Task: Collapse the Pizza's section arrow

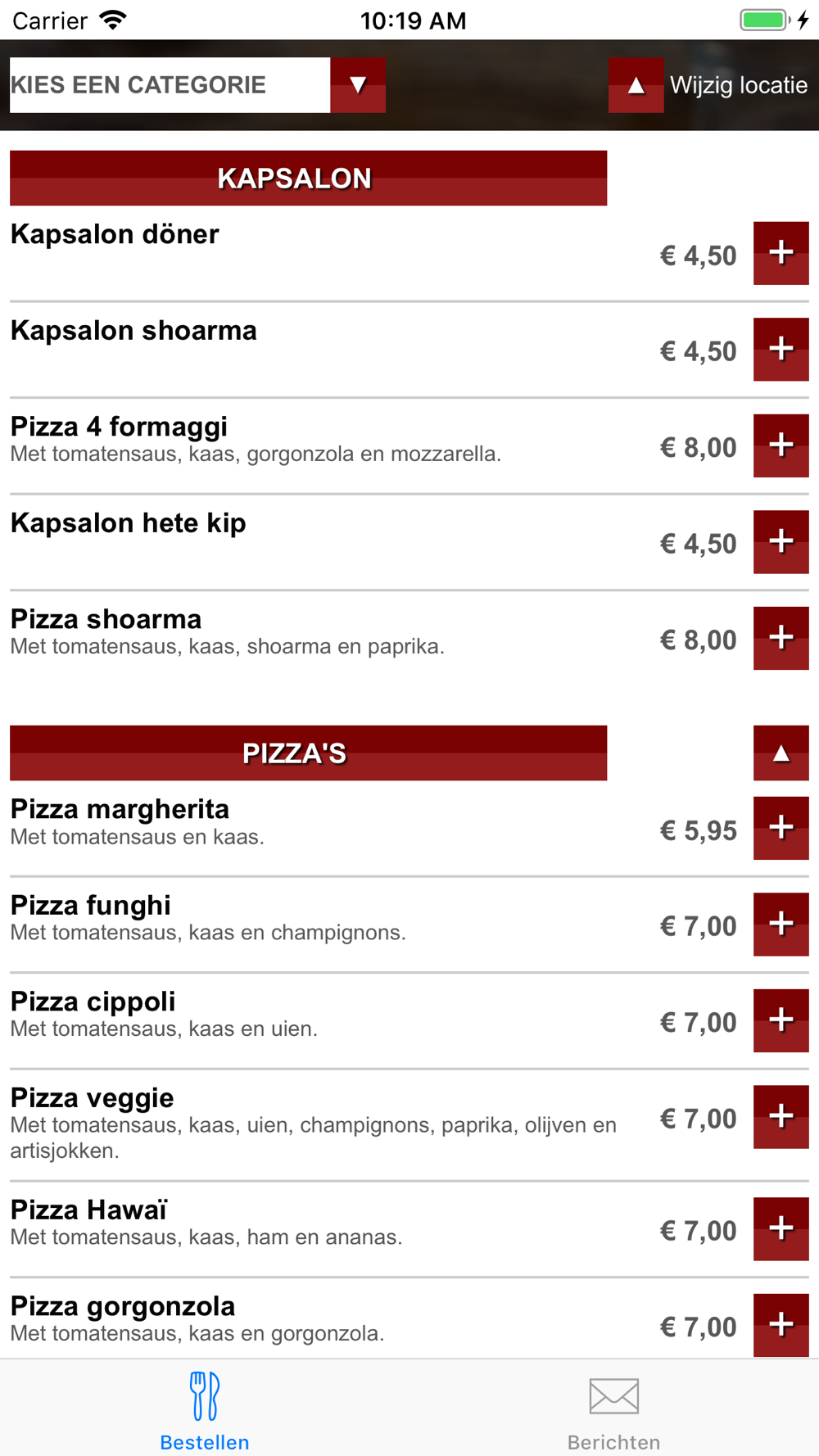Action: coord(781,753)
